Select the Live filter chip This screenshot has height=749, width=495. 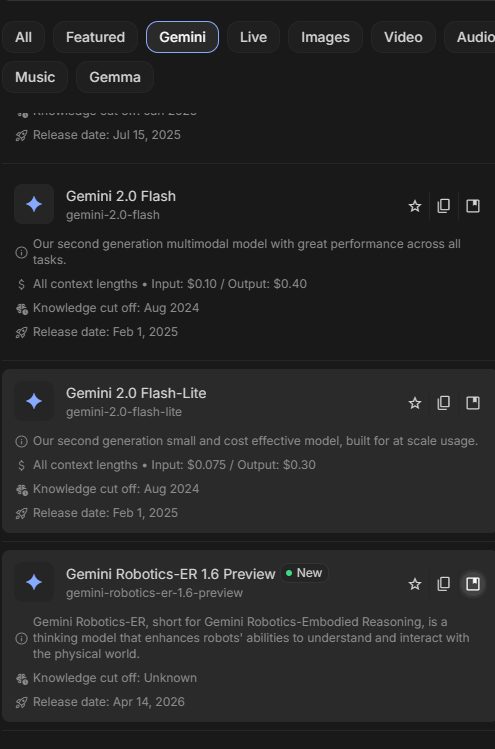coord(253,37)
